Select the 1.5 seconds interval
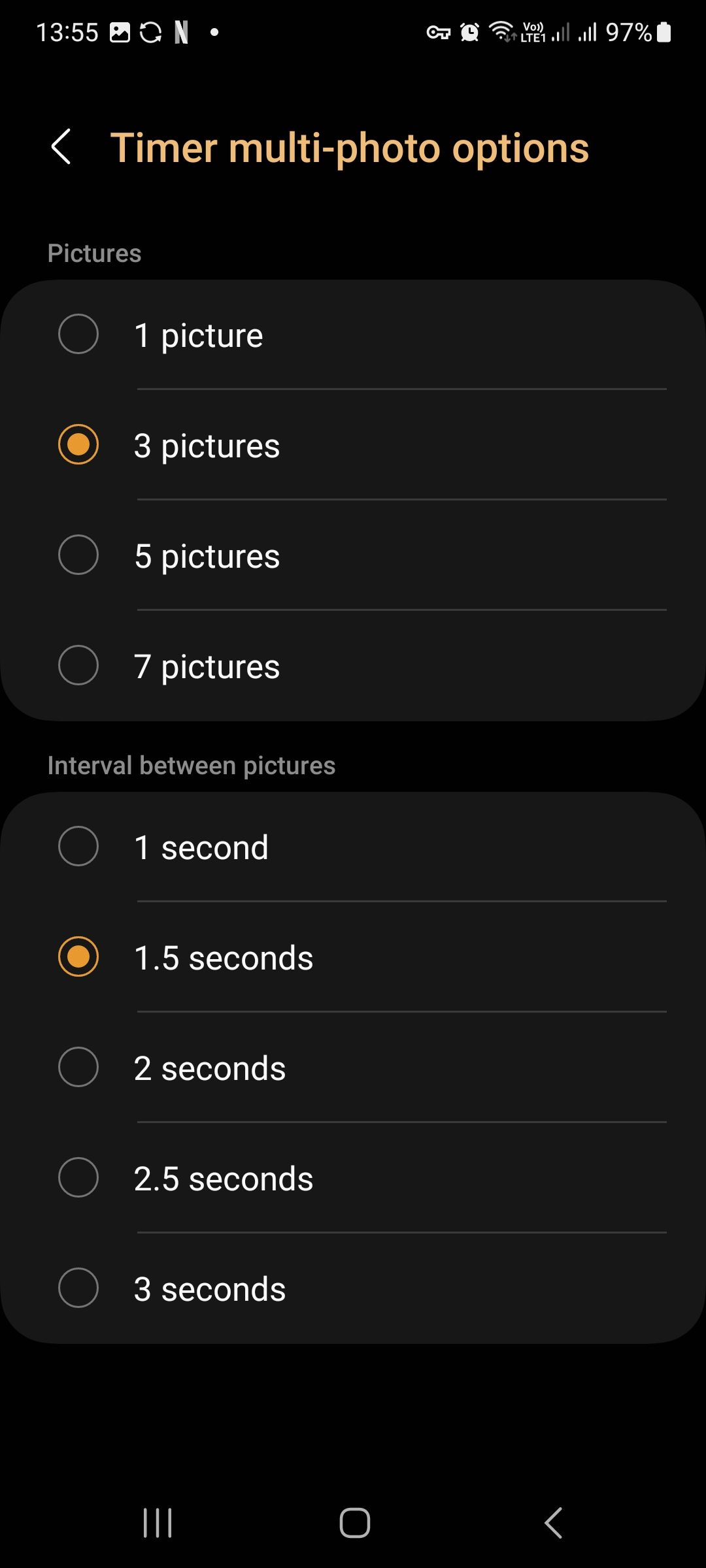This screenshot has height=1568, width=706. pos(78,957)
